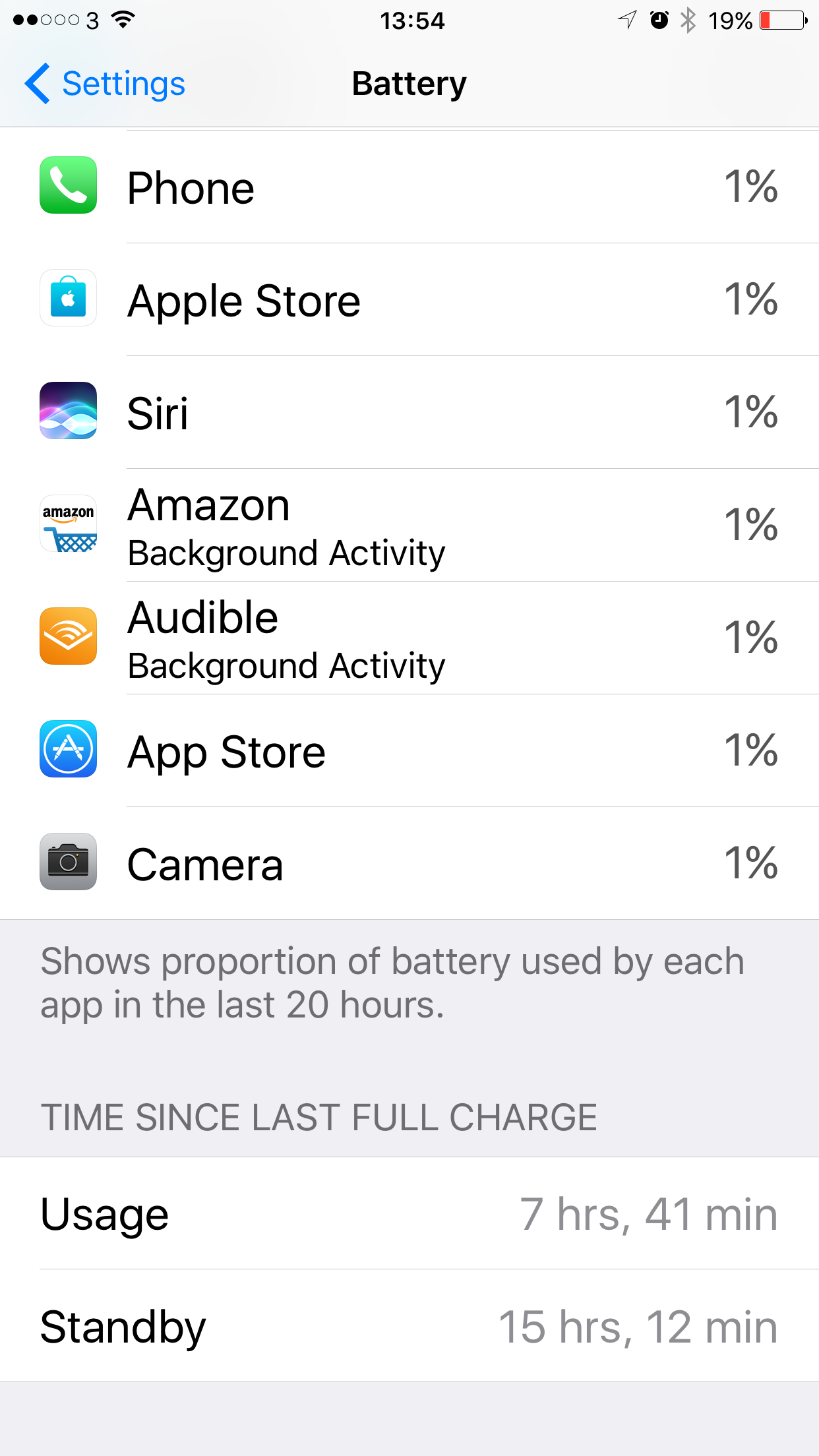
Task: Tap the Phone battery usage row
Action: pyautogui.click(x=409, y=187)
